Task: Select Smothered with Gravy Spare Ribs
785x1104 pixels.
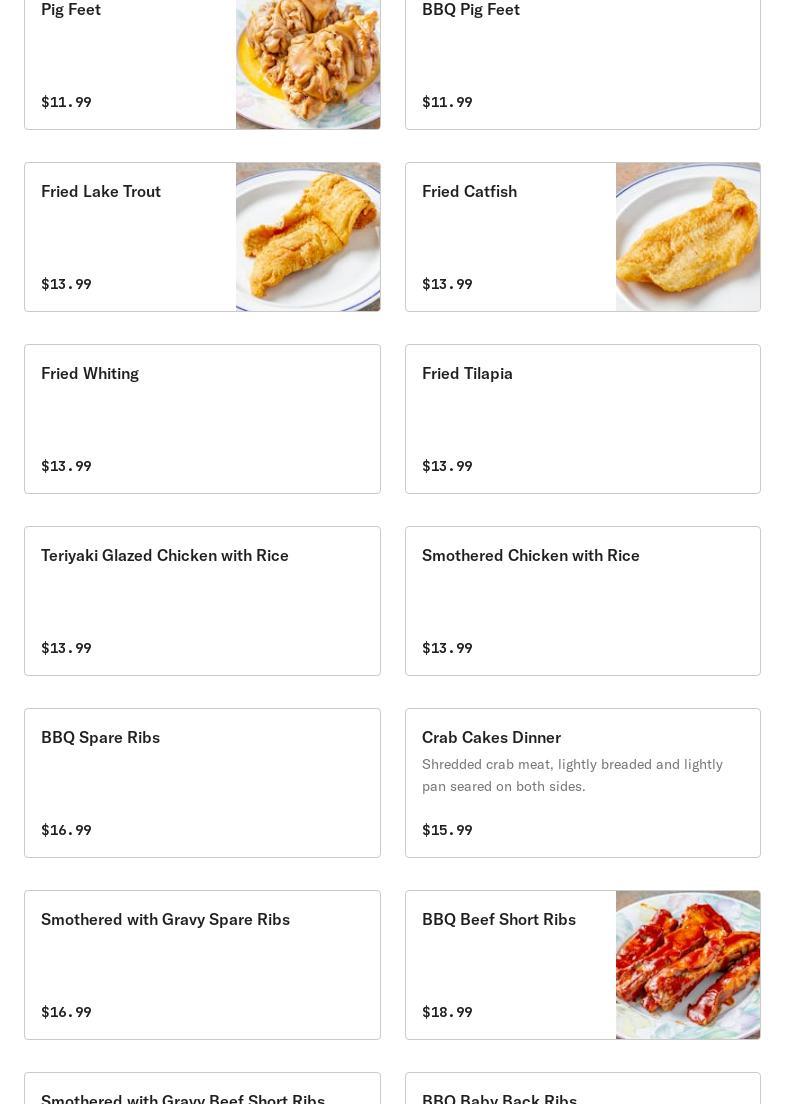Action: coord(202,965)
